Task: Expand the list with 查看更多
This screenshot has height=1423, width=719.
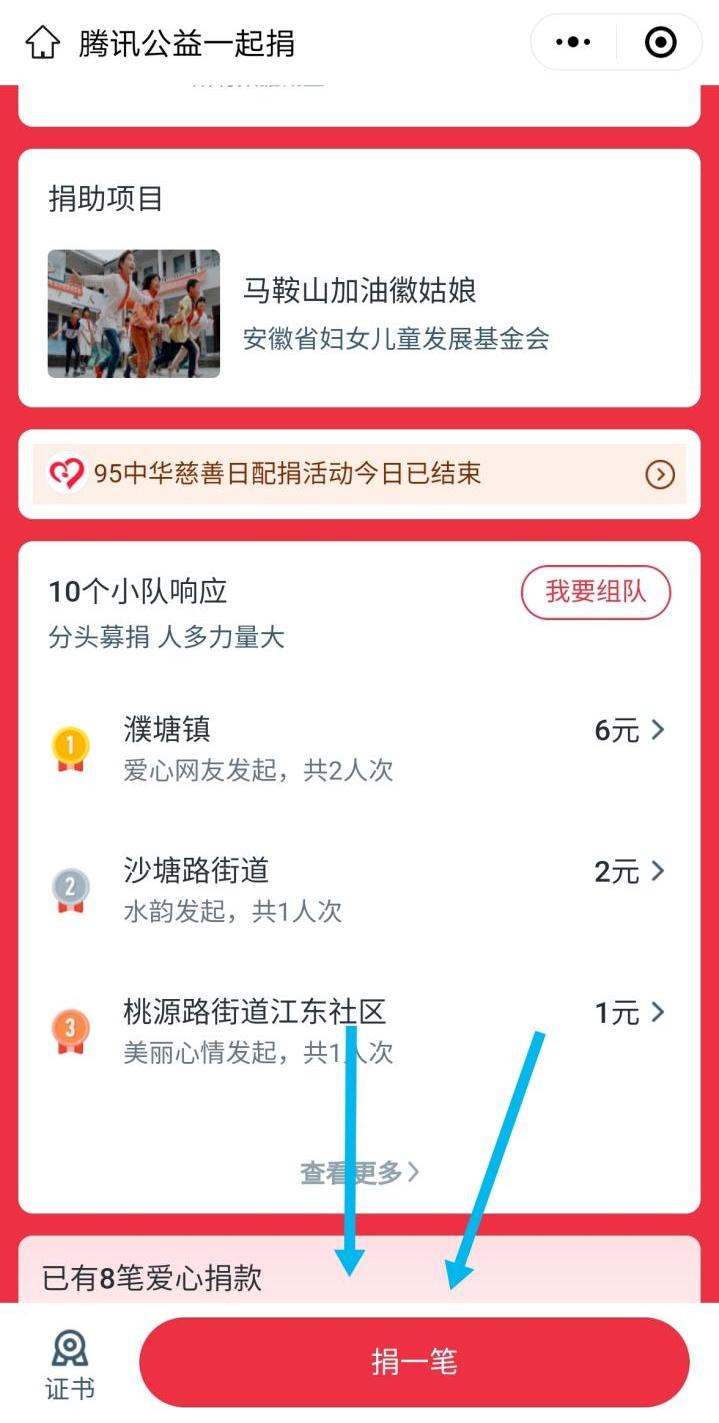Action: tap(359, 1172)
